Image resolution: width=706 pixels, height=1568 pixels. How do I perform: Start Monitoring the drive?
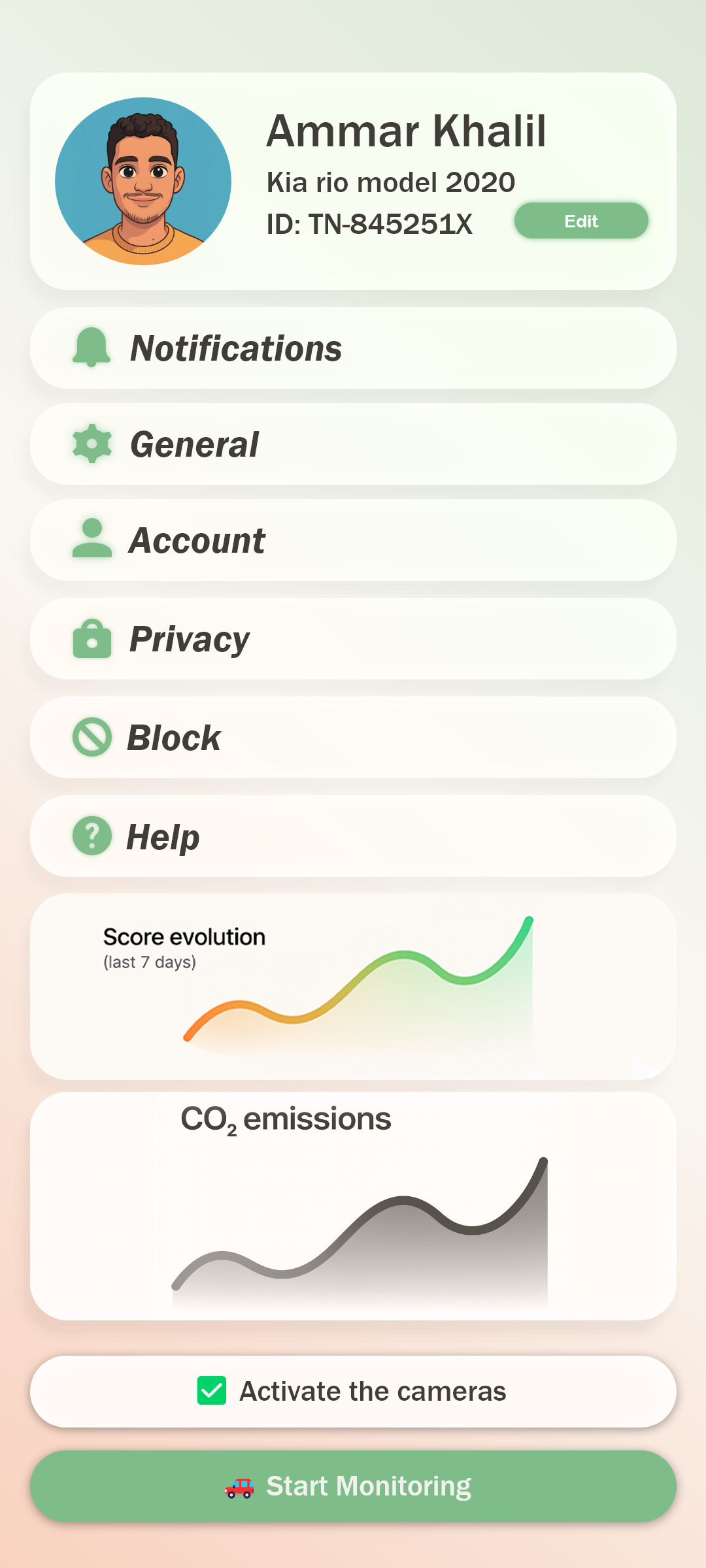(x=353, y=1486)
